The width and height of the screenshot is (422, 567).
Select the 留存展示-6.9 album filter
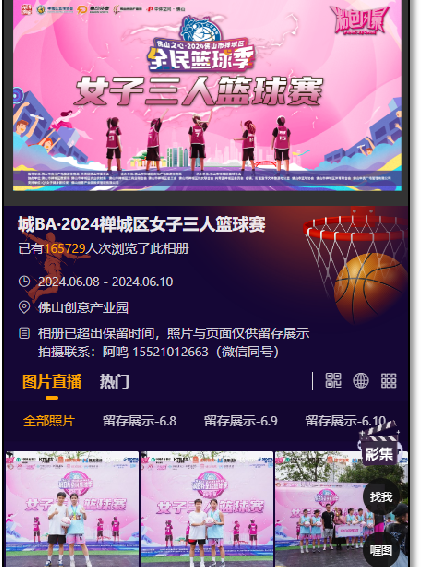click(241, 421)
